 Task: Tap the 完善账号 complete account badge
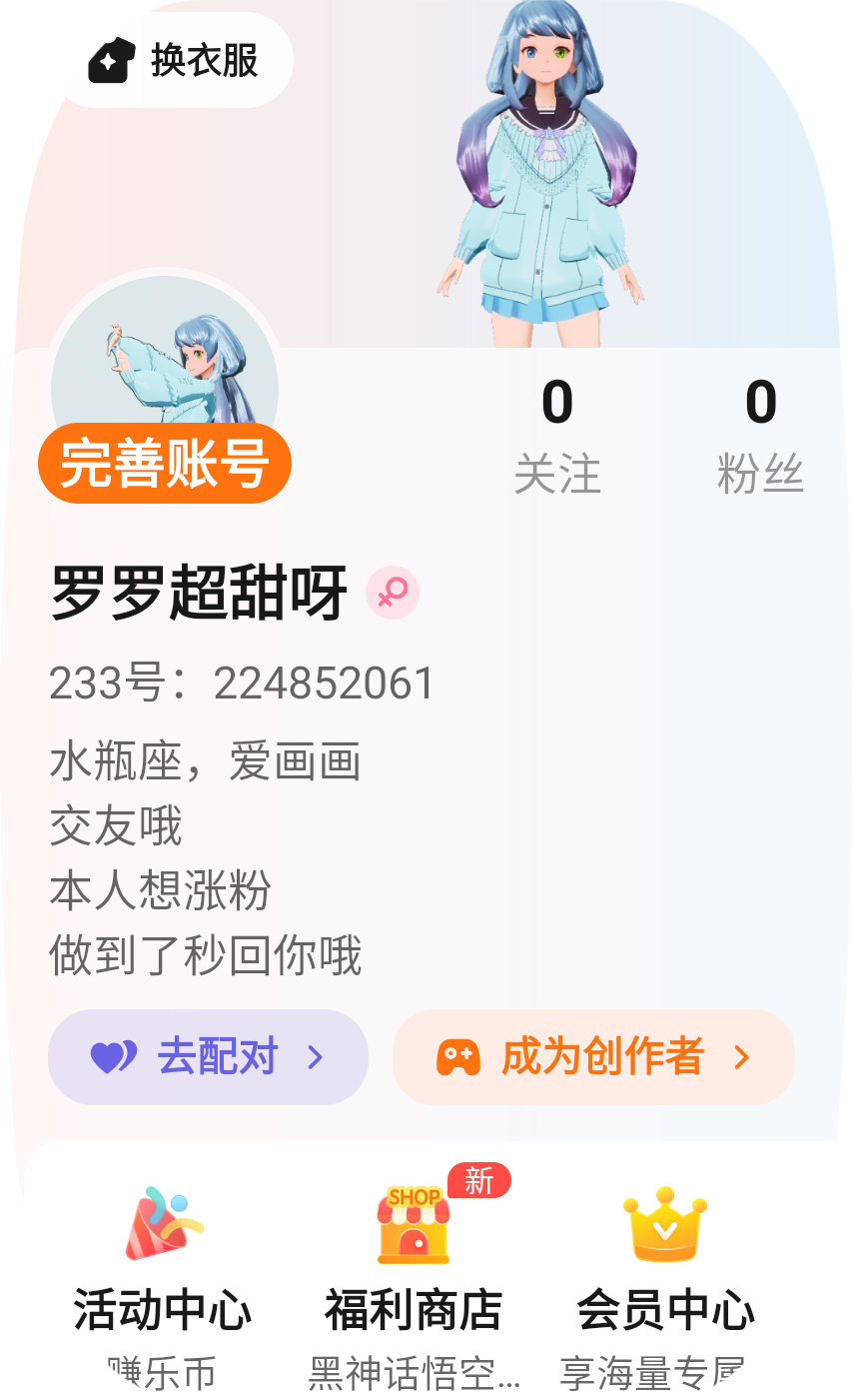click(x=165, y=464)
